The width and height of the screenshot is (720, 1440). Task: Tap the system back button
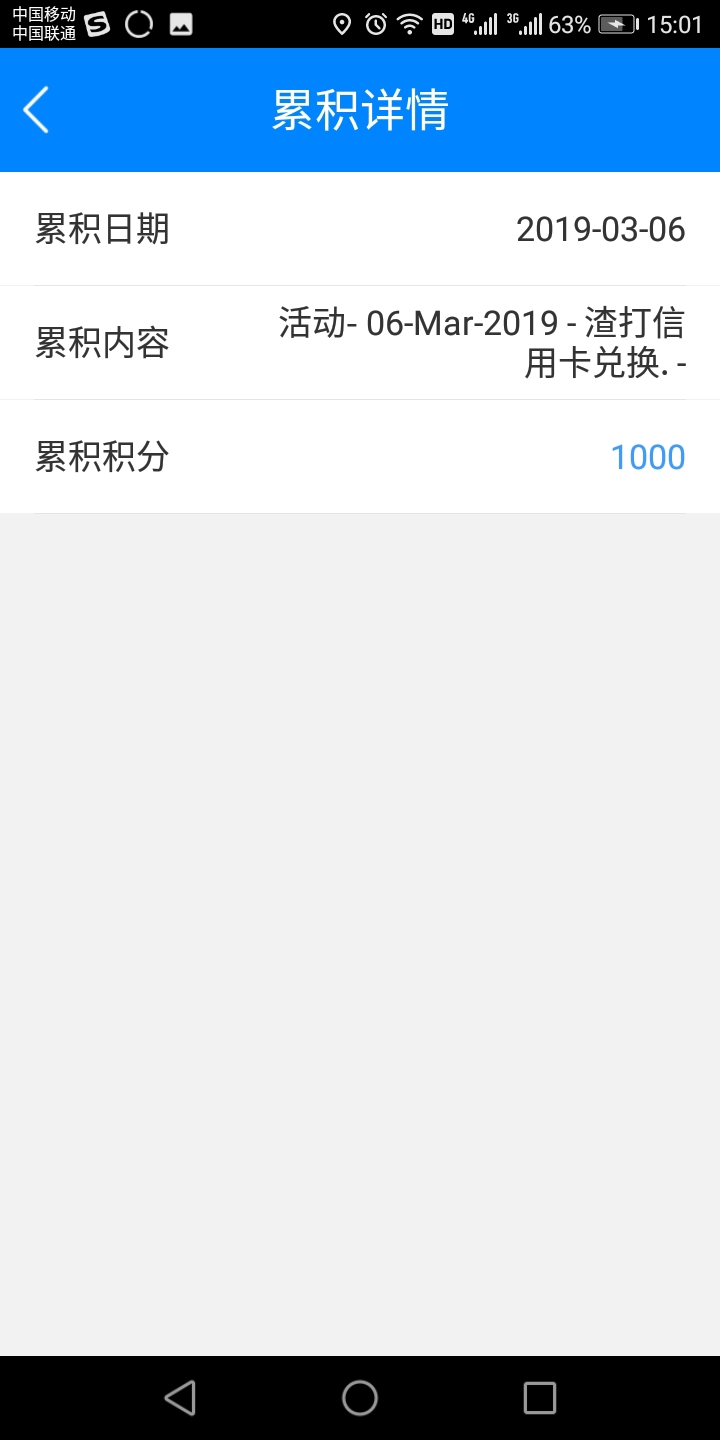tap(180, 1397)
